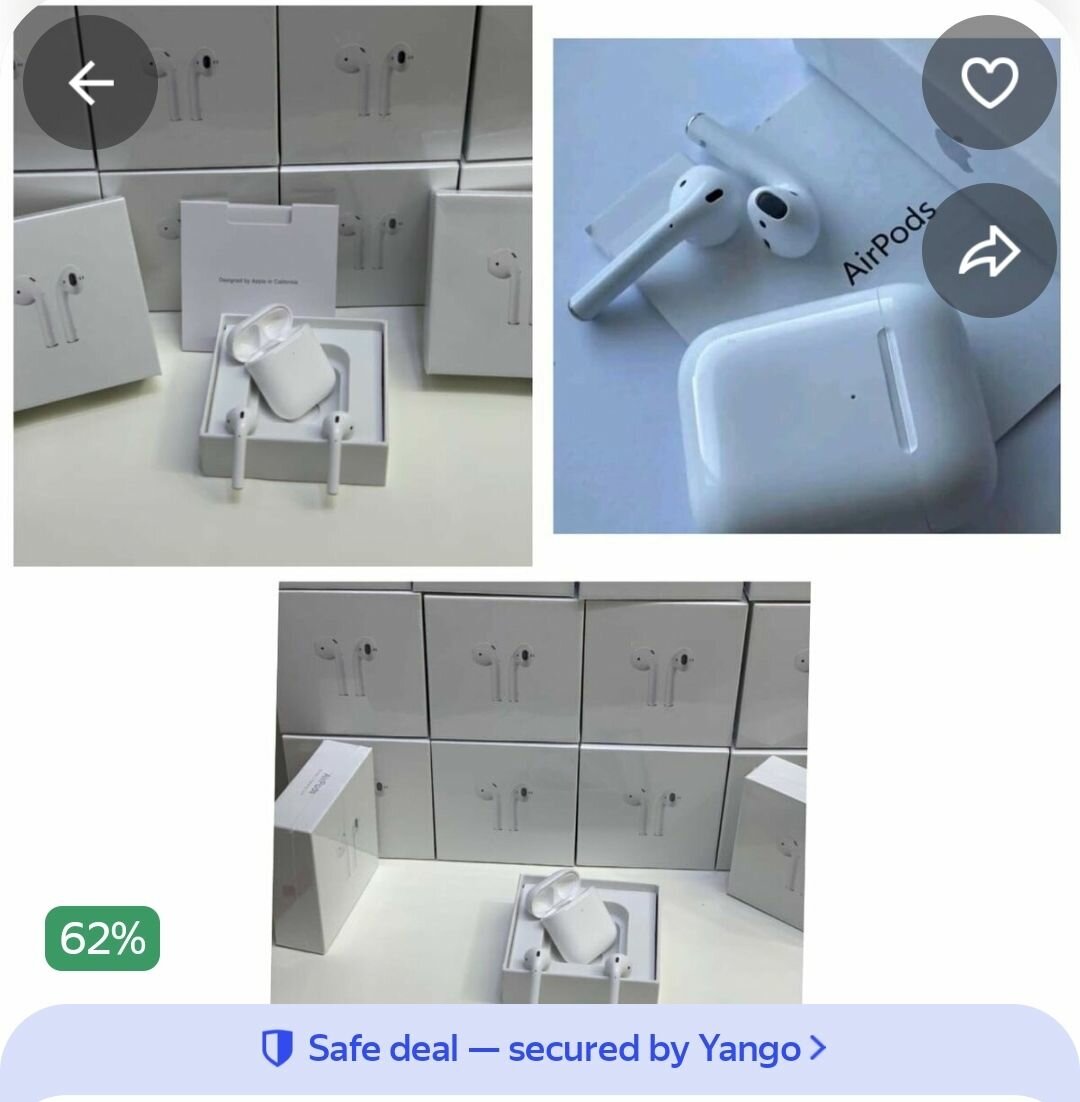
Task: Open Safe deal secured by Yango info
Action: point(543,1049)
